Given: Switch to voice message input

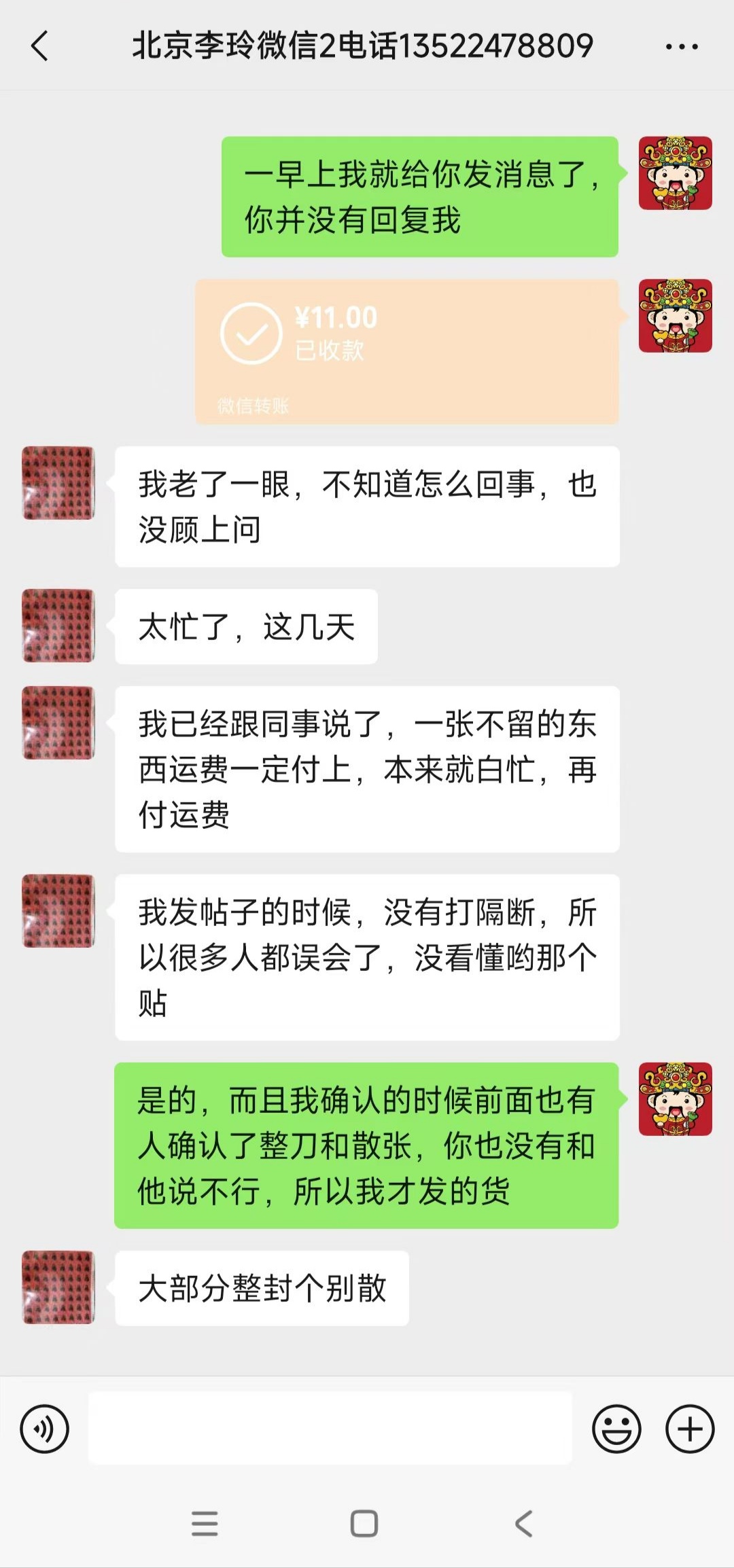Looking at the screenshot, I should (x=45, y=1429).
